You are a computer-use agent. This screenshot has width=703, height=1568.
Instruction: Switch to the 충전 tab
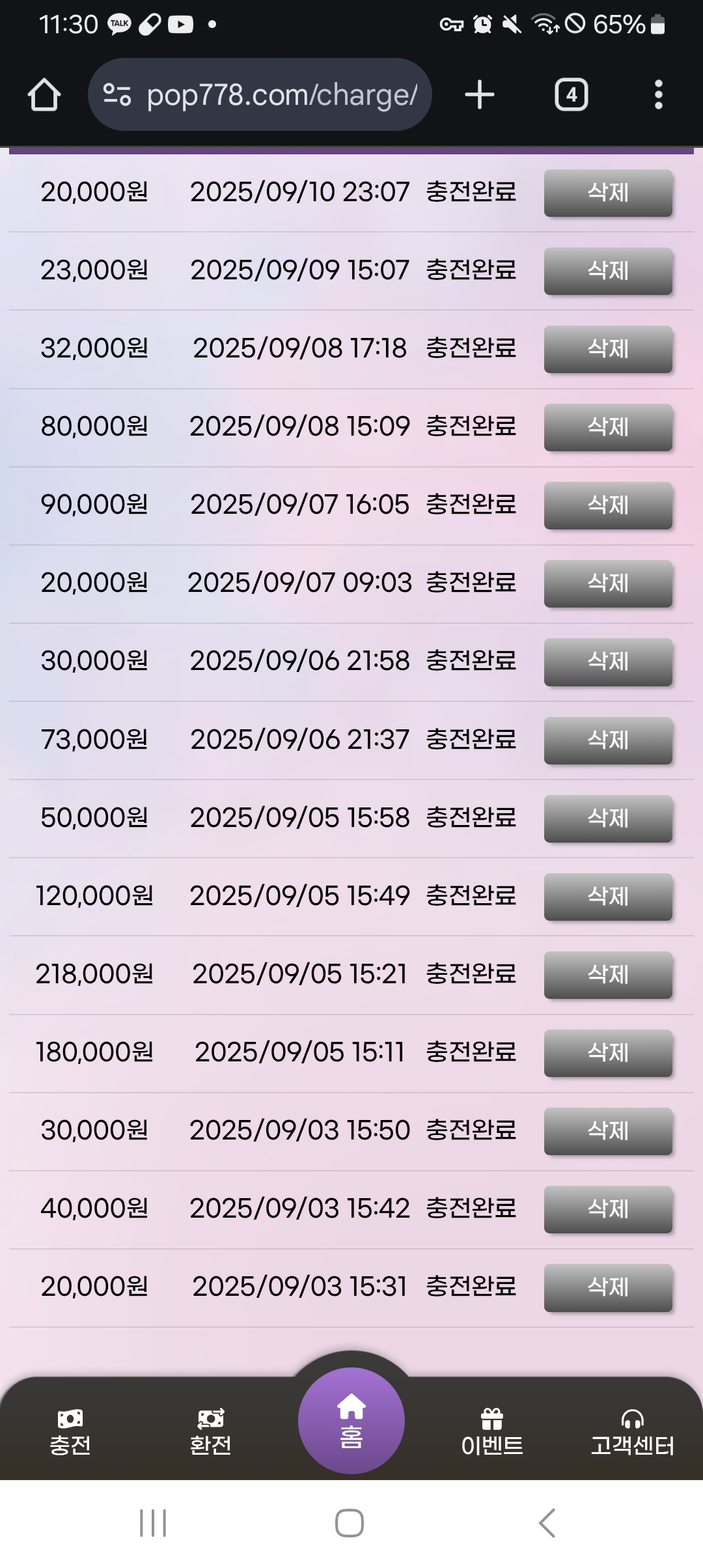[x=70, y=1433]
